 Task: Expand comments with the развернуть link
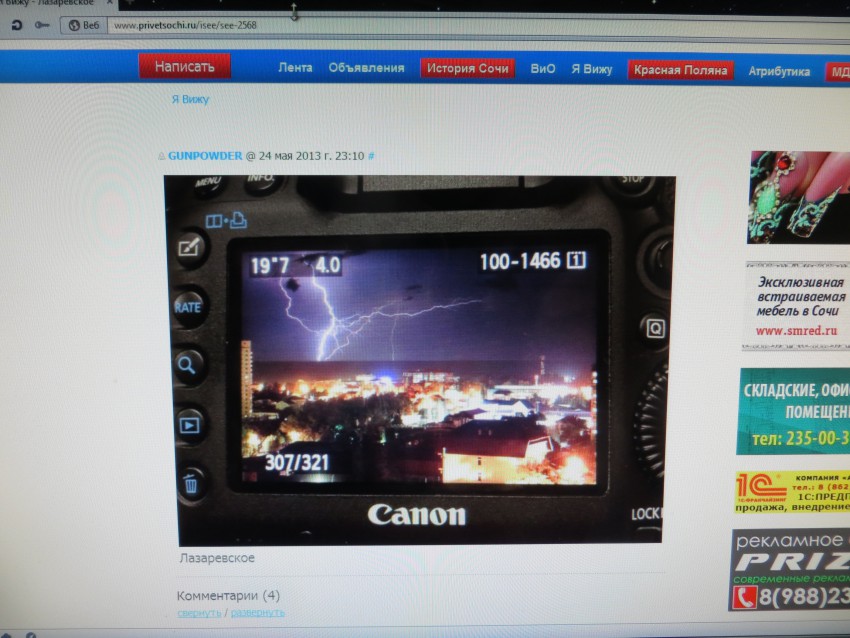pos(258,612)
